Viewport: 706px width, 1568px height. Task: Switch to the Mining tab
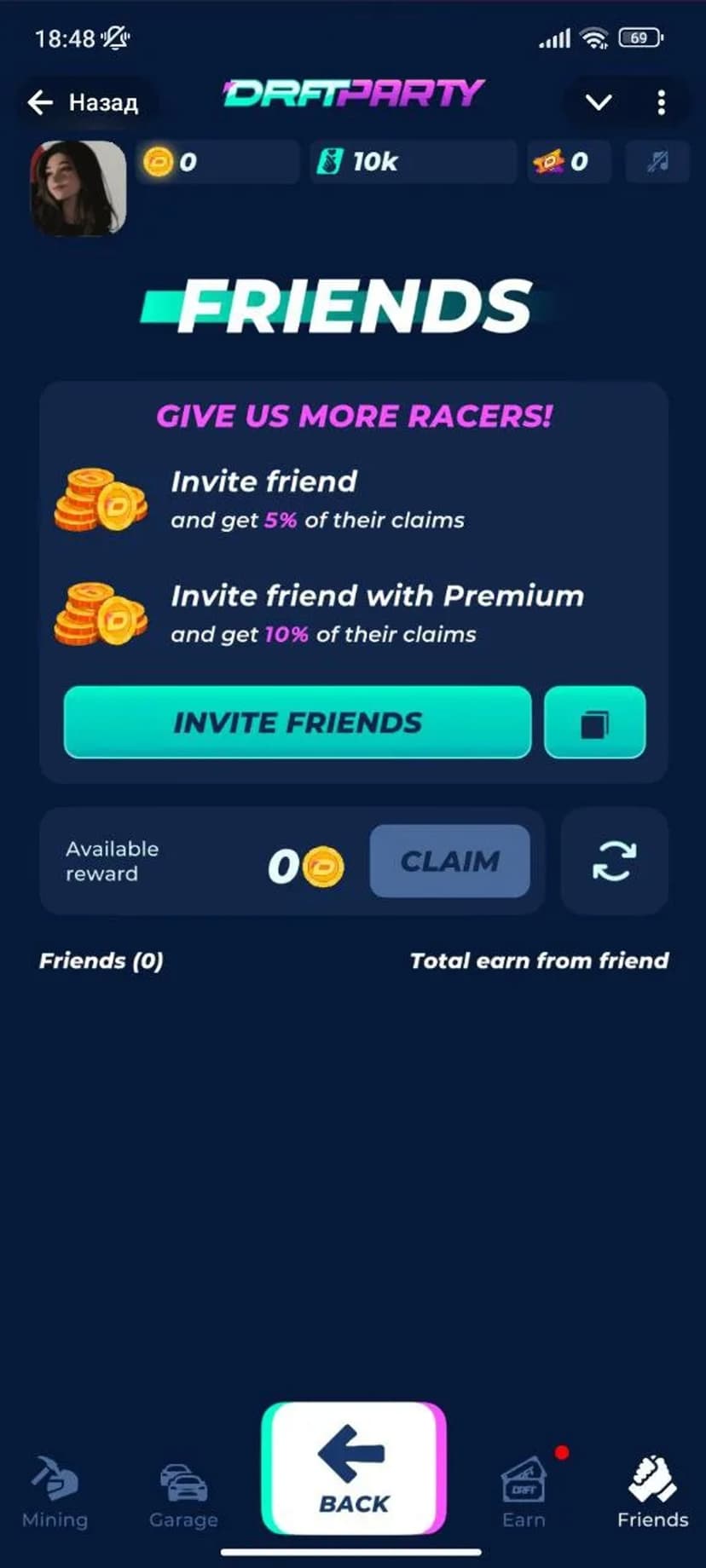[55, 1493]
